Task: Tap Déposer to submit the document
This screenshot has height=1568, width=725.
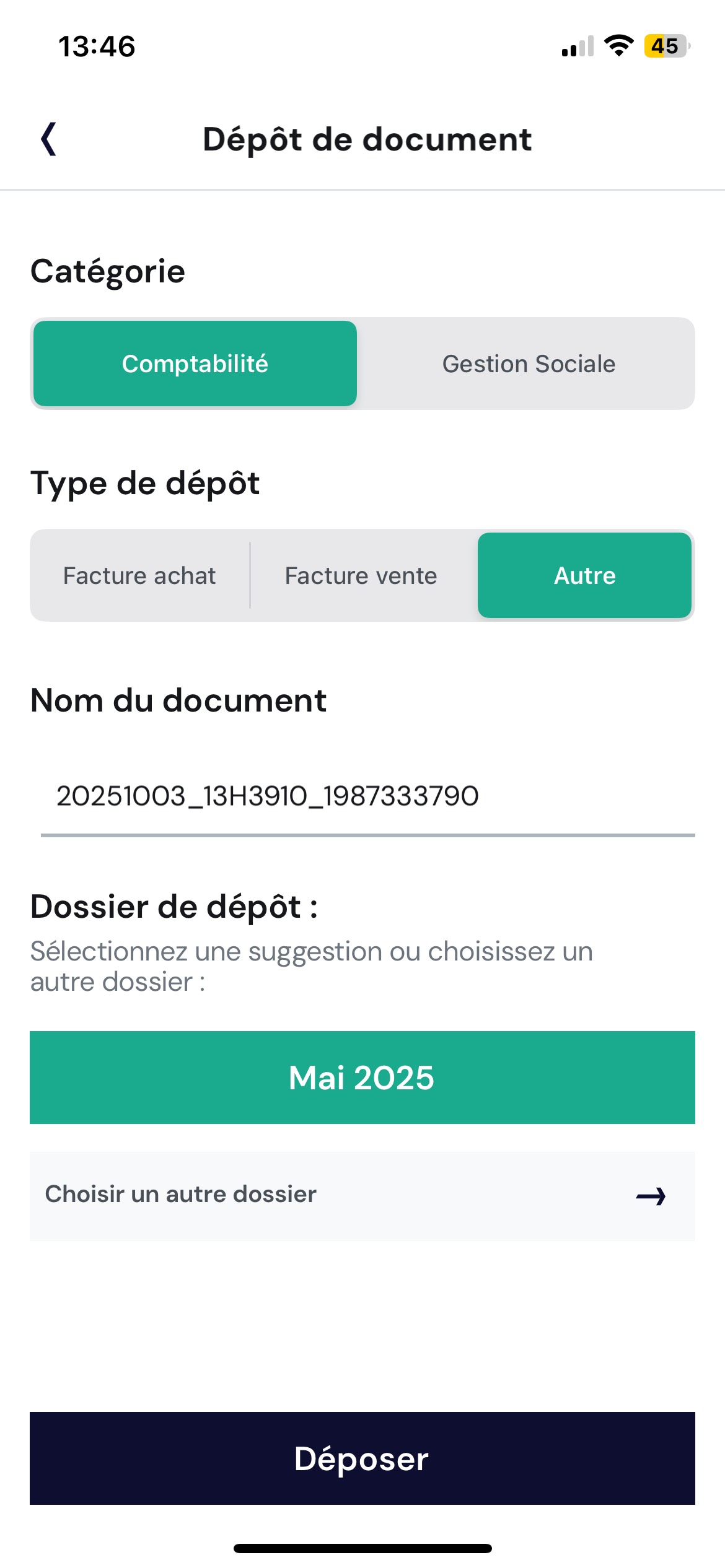Action: [x=362, y=1458]
